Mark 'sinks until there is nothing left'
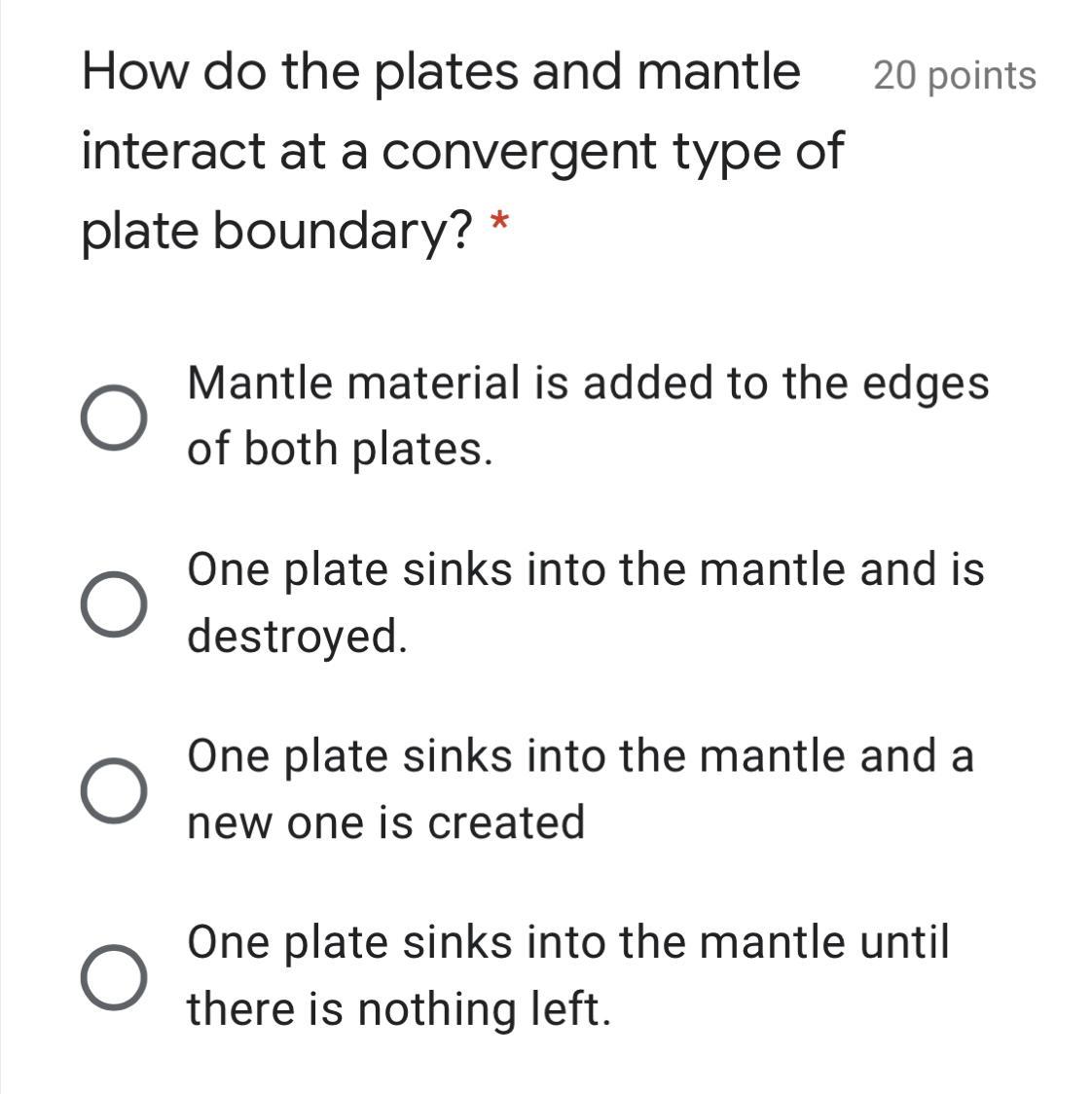1092x1094 pixels. (x=115, y=976)
